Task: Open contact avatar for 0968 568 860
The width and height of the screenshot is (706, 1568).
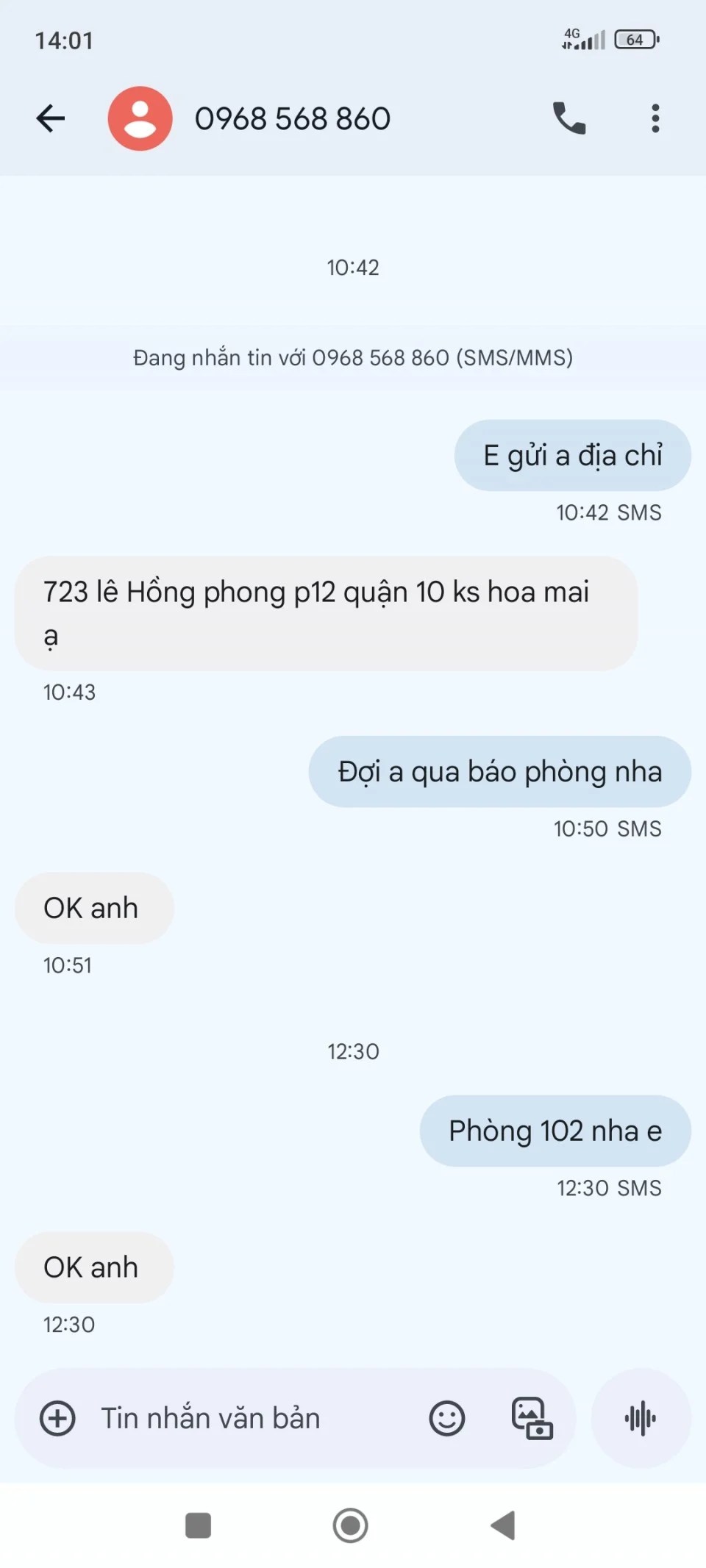Action: tap(140, 118)
